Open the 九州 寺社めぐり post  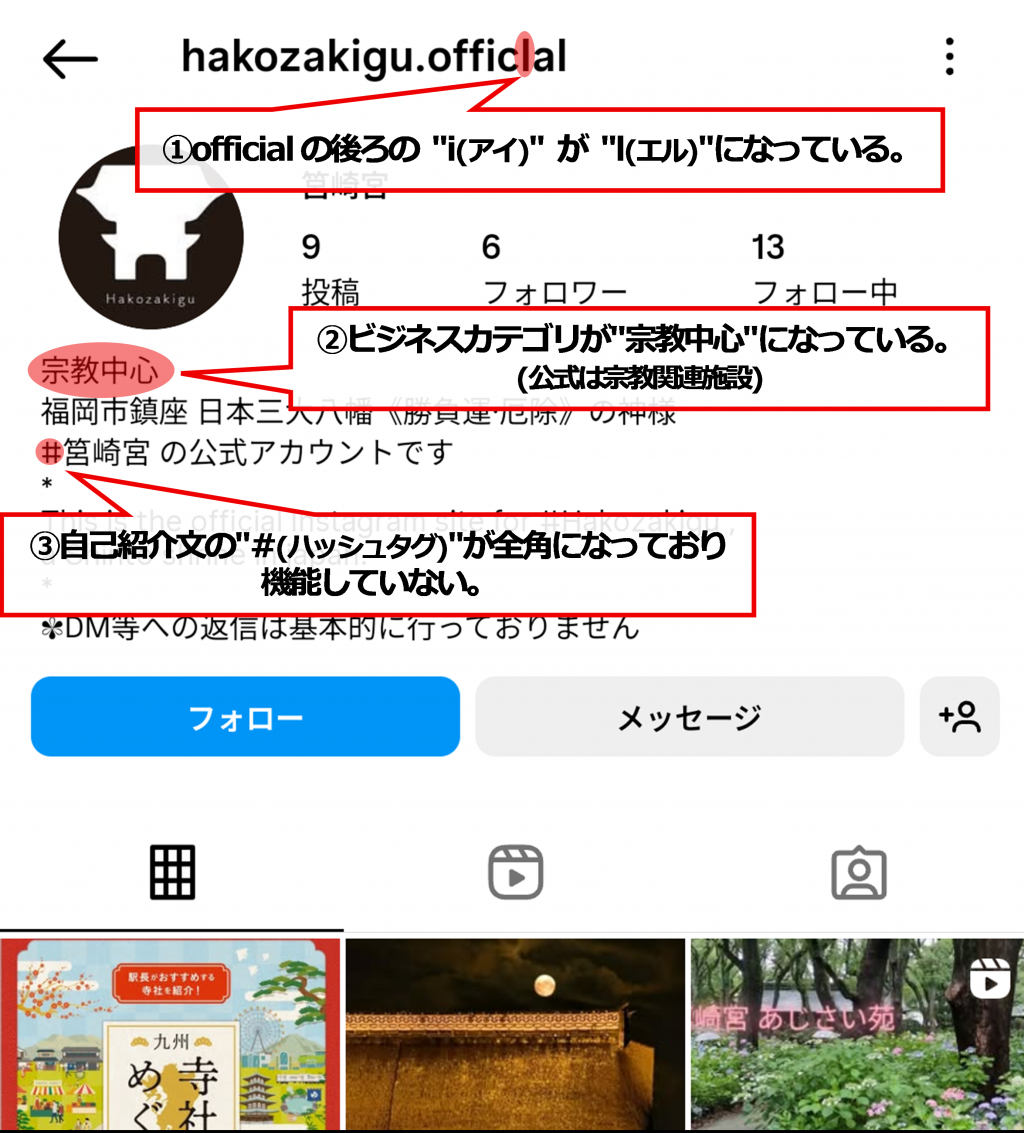click(x=170, y=1035)
